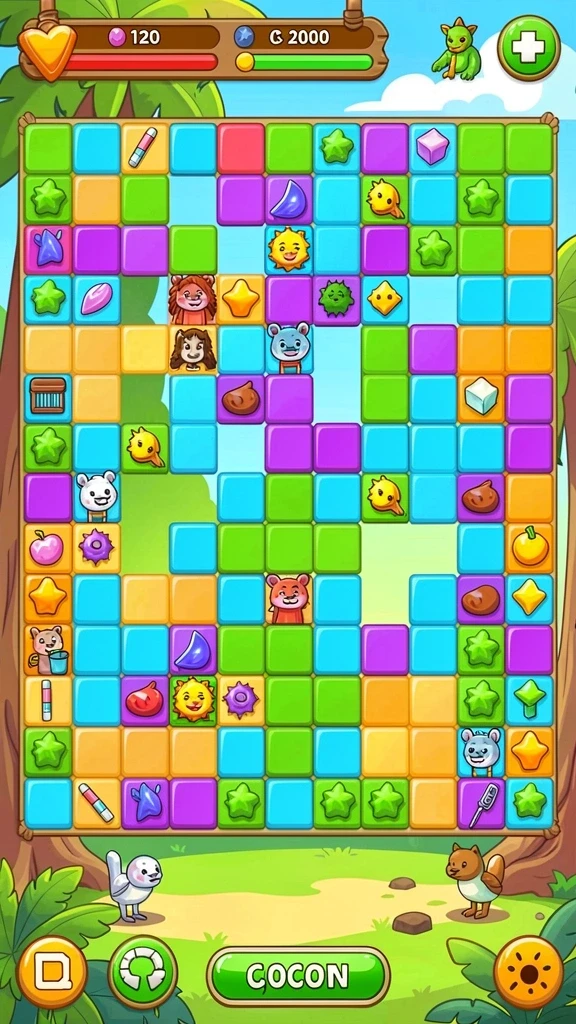The width and height of the screenshot is (576, 1024).
Task: Tap the orange sun booster button
Action: (x=528, y=972)
